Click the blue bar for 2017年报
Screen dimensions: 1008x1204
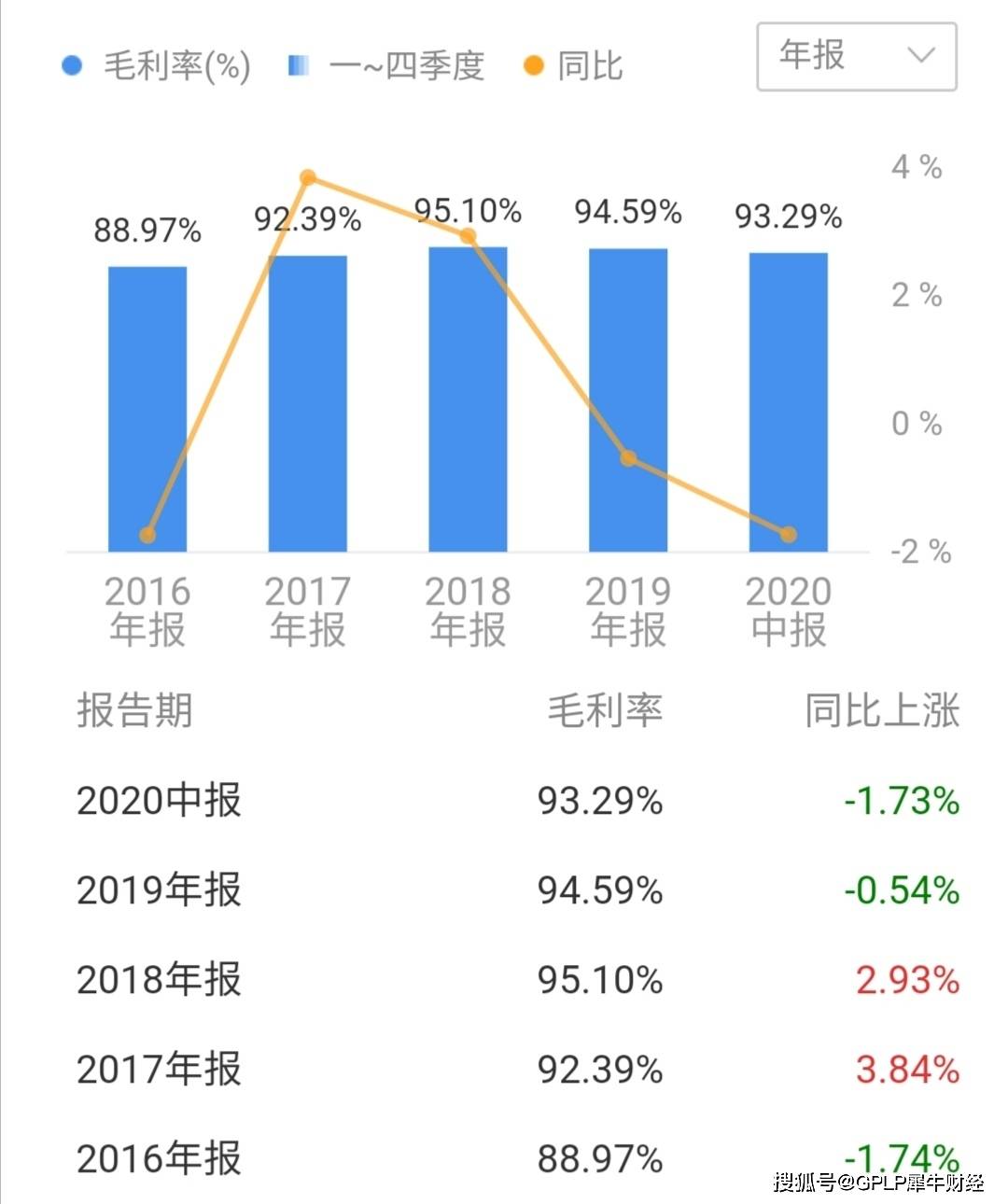click(306, 401)
